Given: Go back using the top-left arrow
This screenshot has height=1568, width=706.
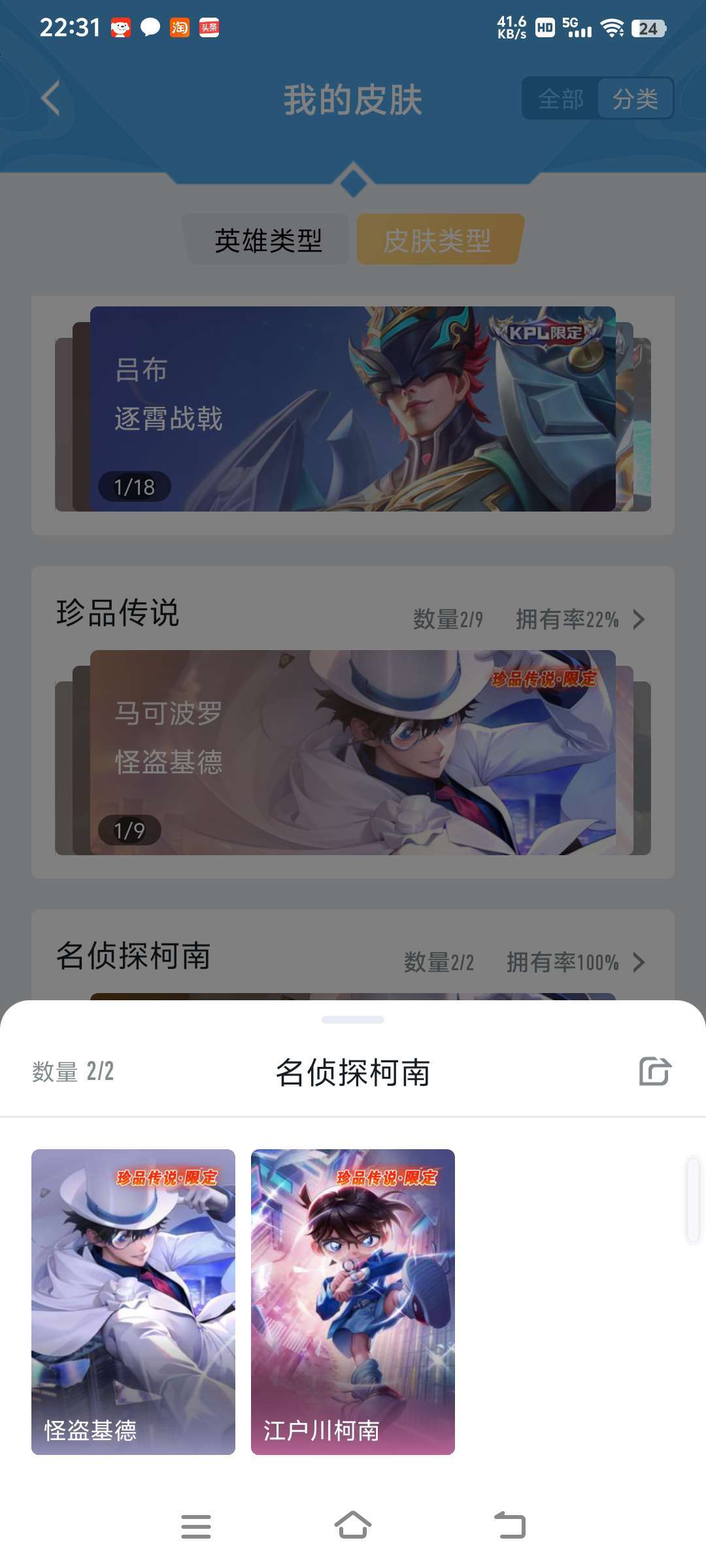Looking at the screenshot, I should pos(50,99).
